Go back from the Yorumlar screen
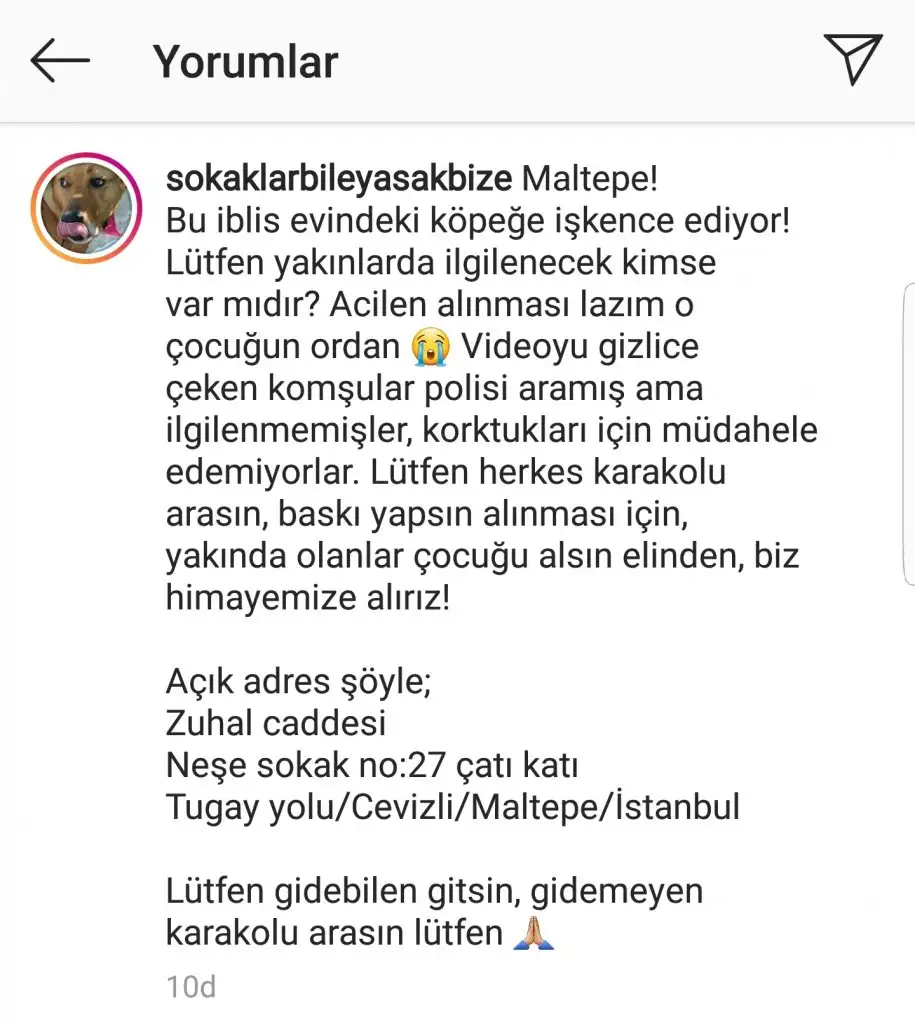Screen dimensions: 915x1024 pos(59,61)
